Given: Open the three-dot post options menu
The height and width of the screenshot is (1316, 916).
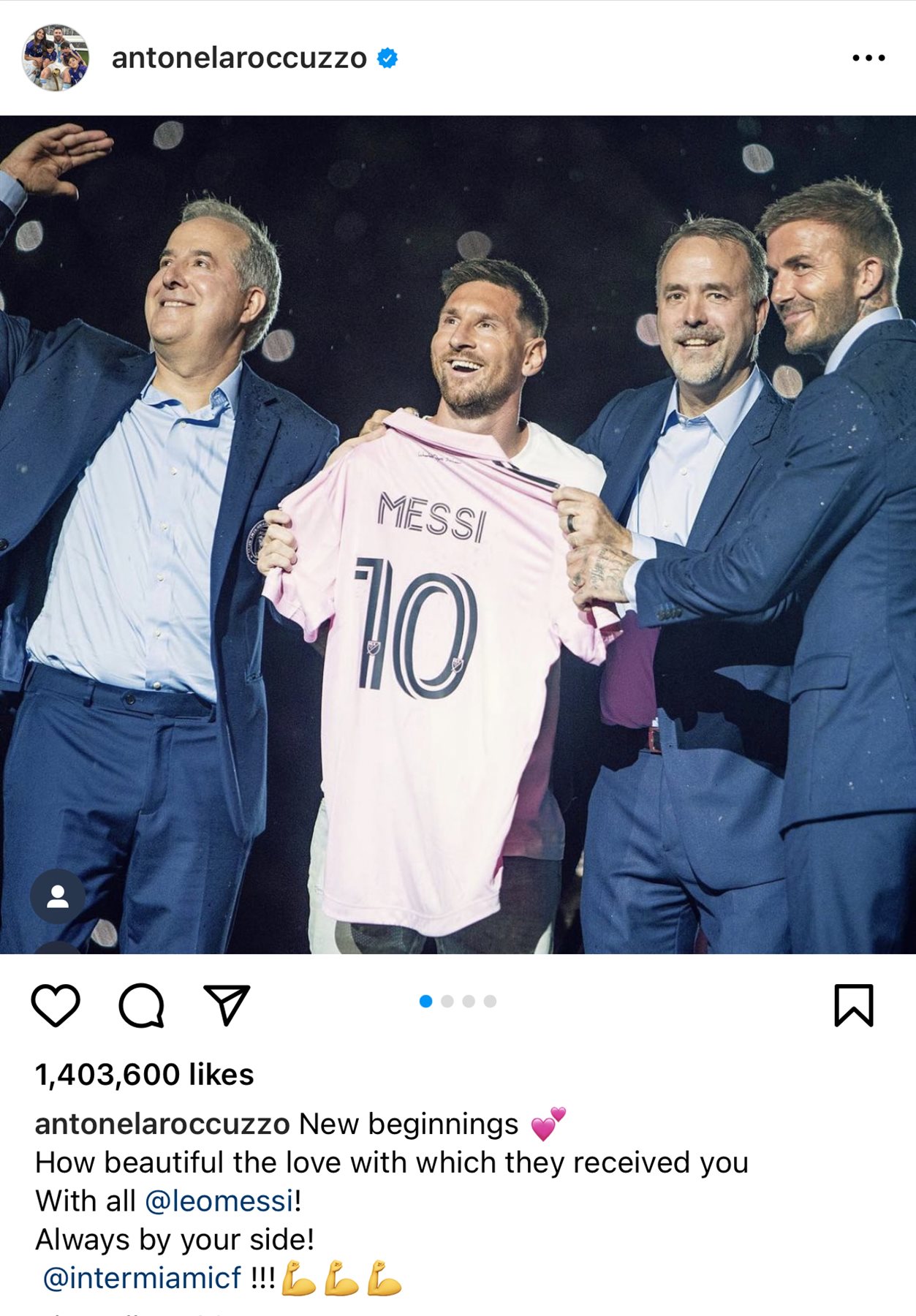Looking at the screenshot, I should (868, 58).
